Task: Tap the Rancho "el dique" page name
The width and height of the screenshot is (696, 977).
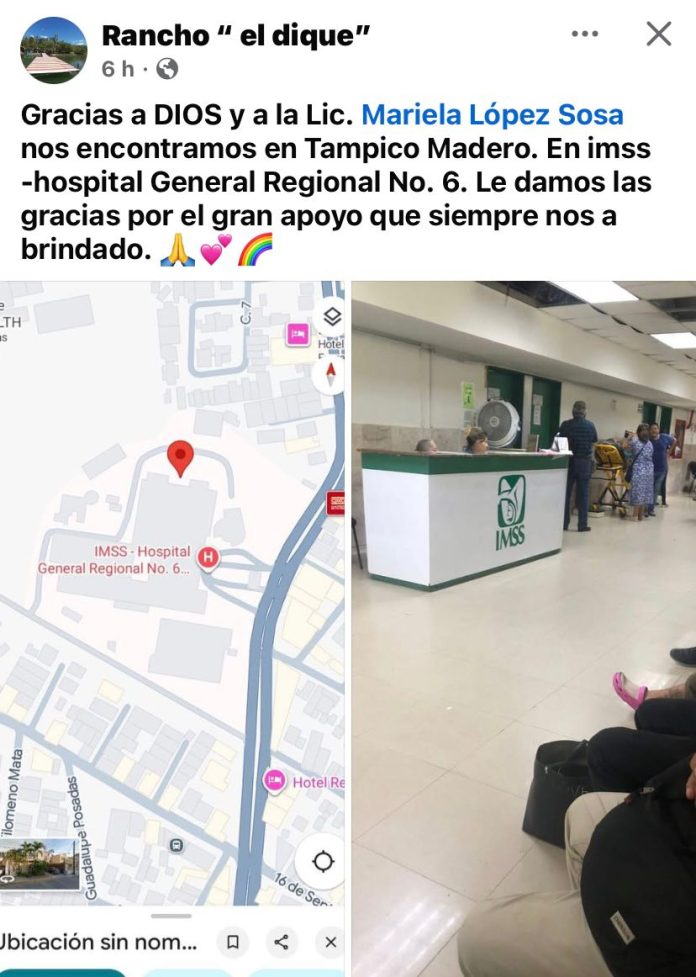Action: click(x=236, y=35)
